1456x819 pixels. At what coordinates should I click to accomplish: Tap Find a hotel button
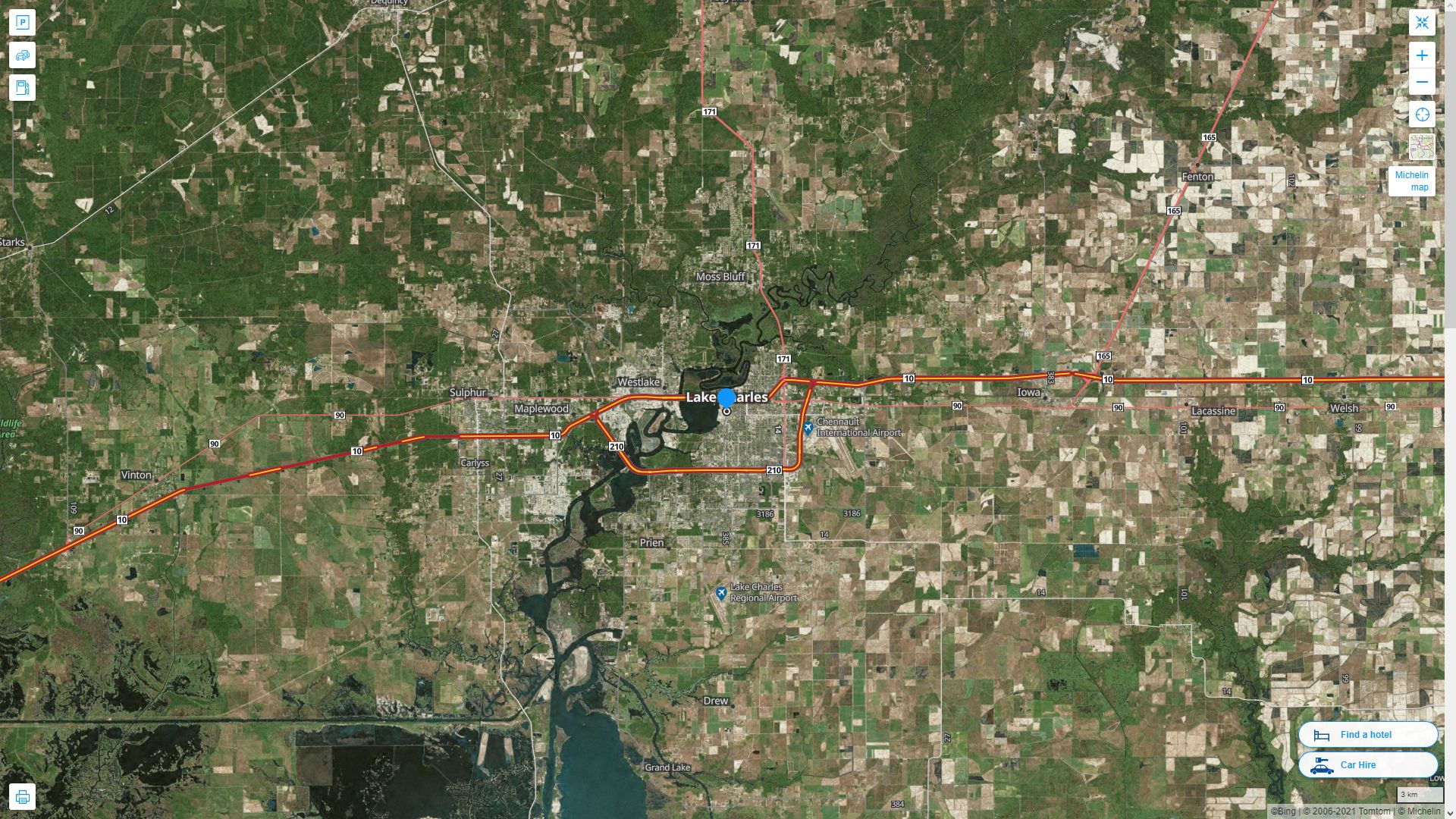coord(1367,734)
